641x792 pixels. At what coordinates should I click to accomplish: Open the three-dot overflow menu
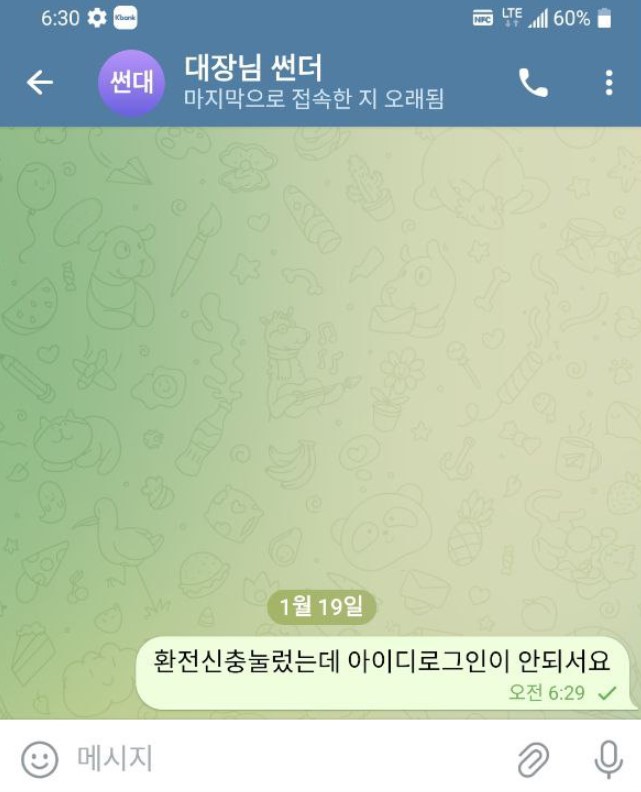[x=609, y=83]
